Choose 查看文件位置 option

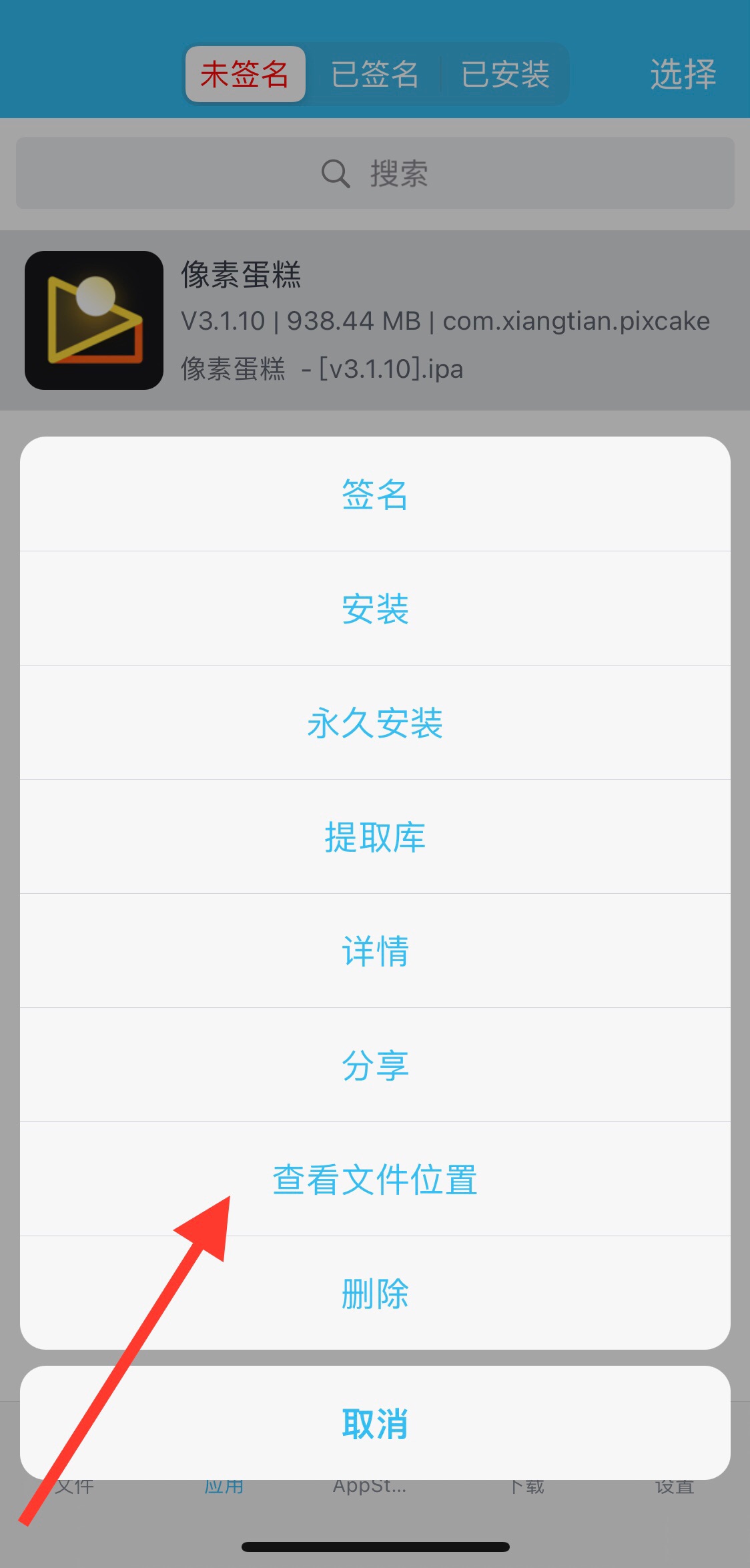coord(375,1180)
